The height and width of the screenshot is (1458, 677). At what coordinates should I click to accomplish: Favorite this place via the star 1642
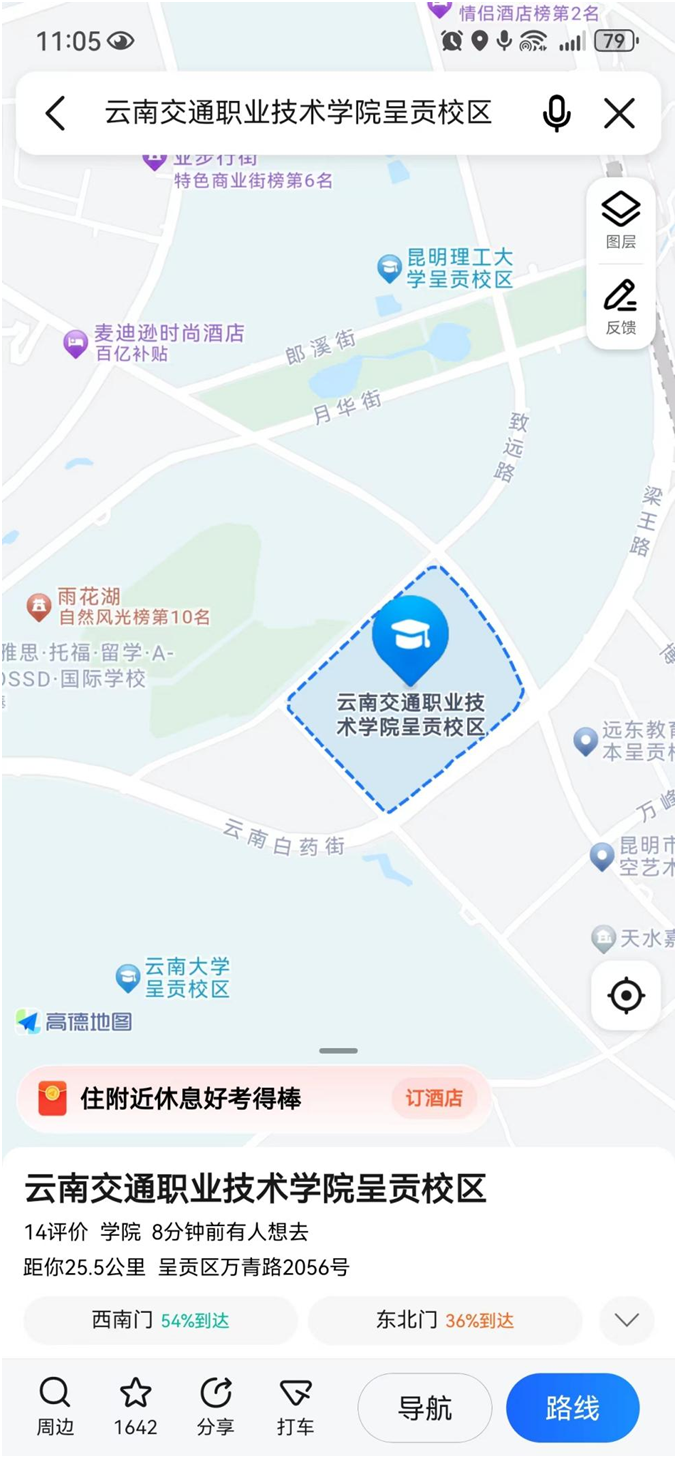point(135,1406)
